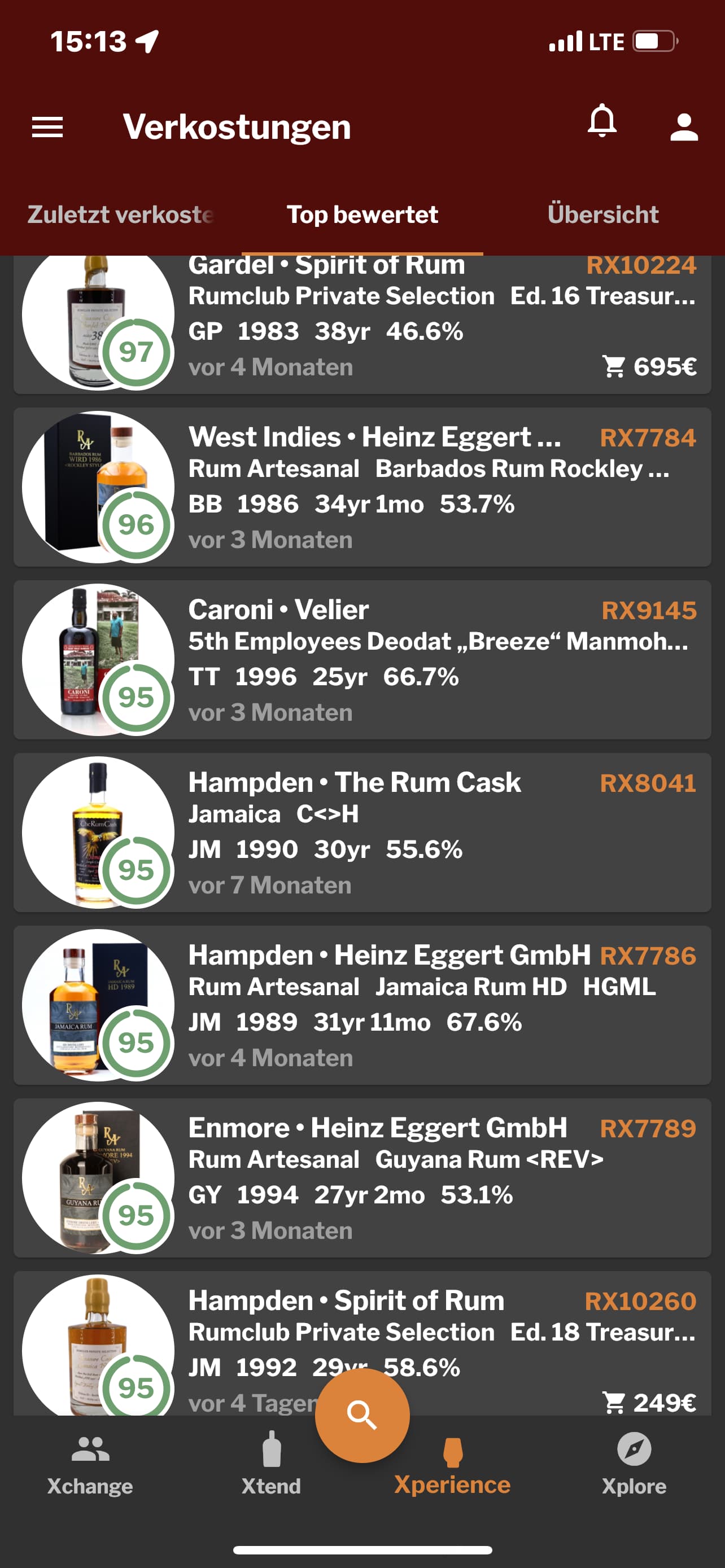Image resolution: width=725 pixels, height=1568 pixels.
Task: Open the user profile icon
Action: (x=684, y=127)
